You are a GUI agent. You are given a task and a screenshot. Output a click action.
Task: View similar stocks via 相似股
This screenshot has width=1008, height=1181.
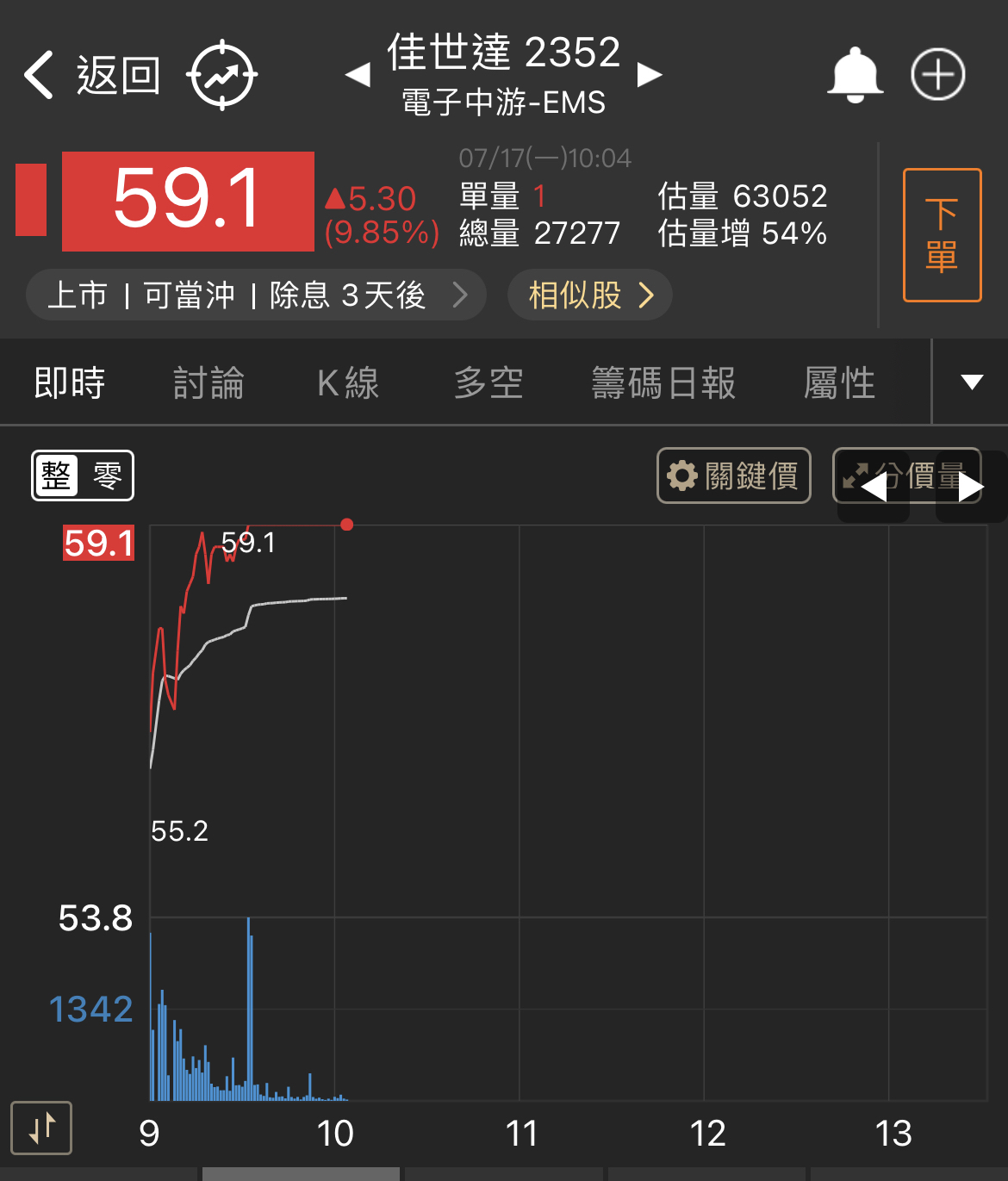590,295
